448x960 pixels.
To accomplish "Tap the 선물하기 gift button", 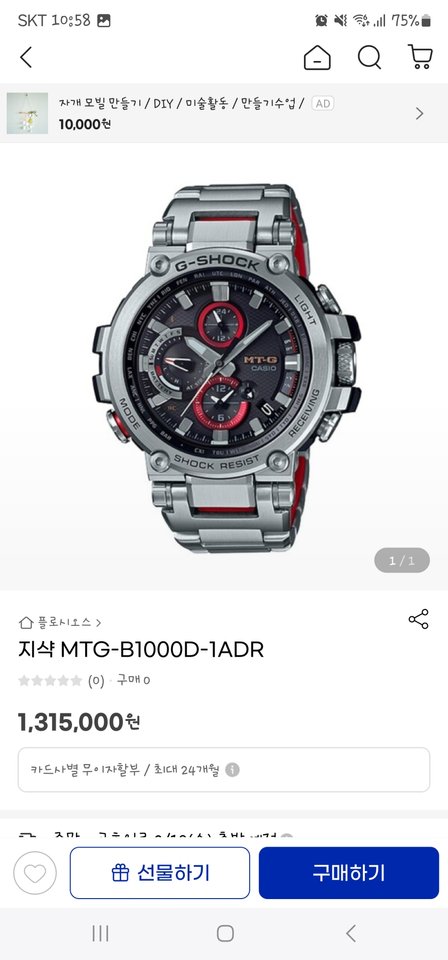I will click(160, 872).
